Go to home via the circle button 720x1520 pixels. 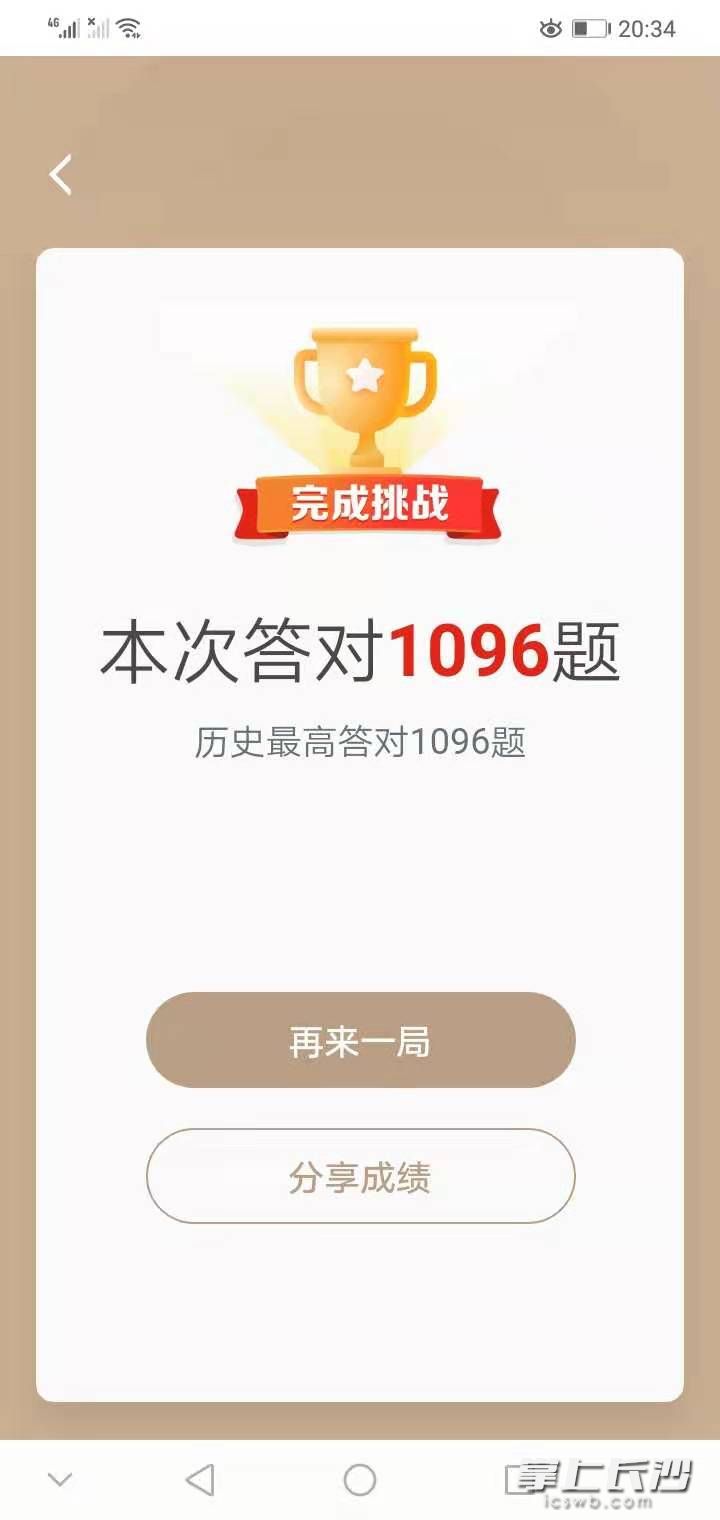tap(360, 1479)
